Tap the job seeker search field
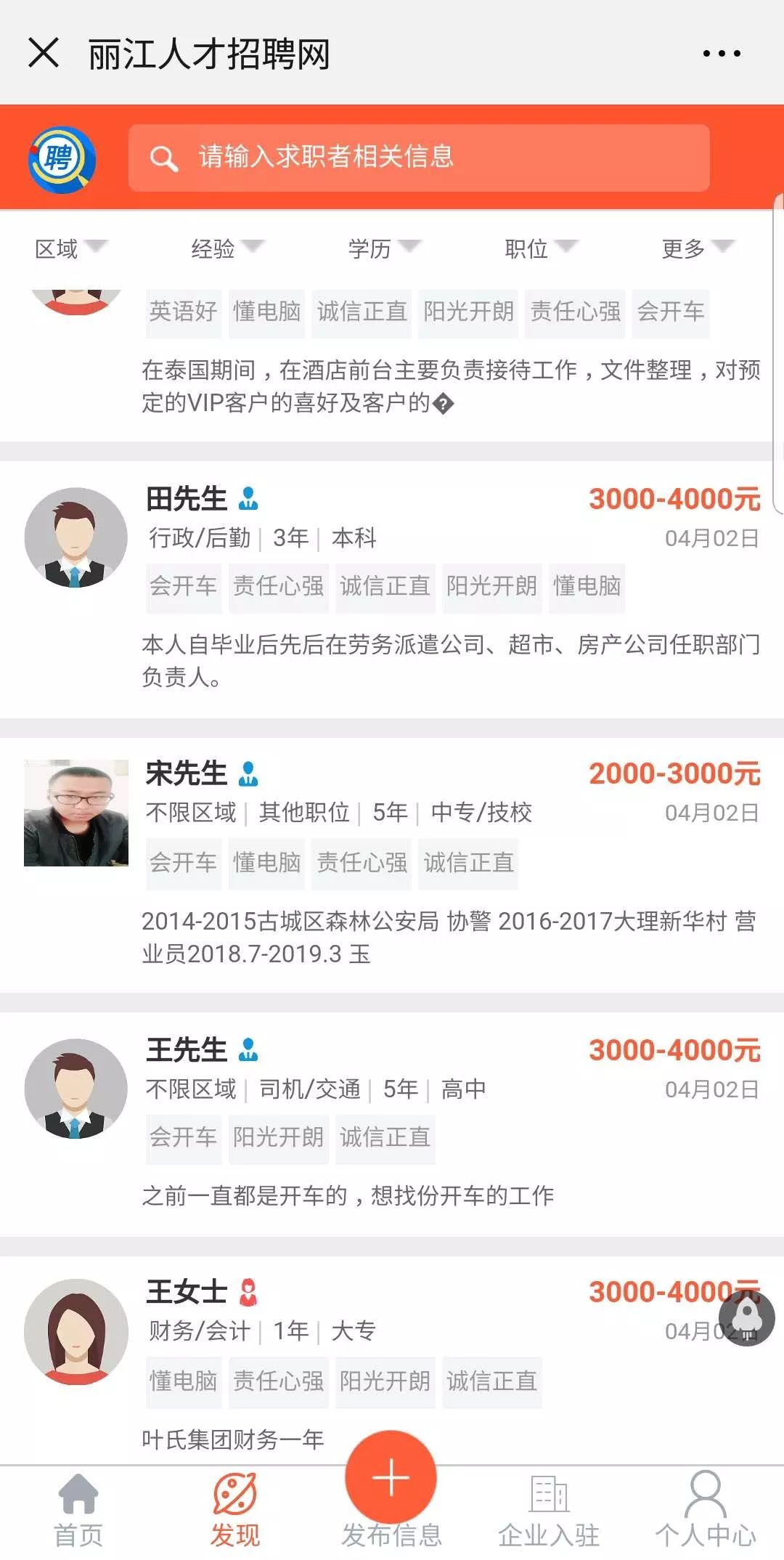Viewport: 784px width, 1560px height. click(419, 158)
